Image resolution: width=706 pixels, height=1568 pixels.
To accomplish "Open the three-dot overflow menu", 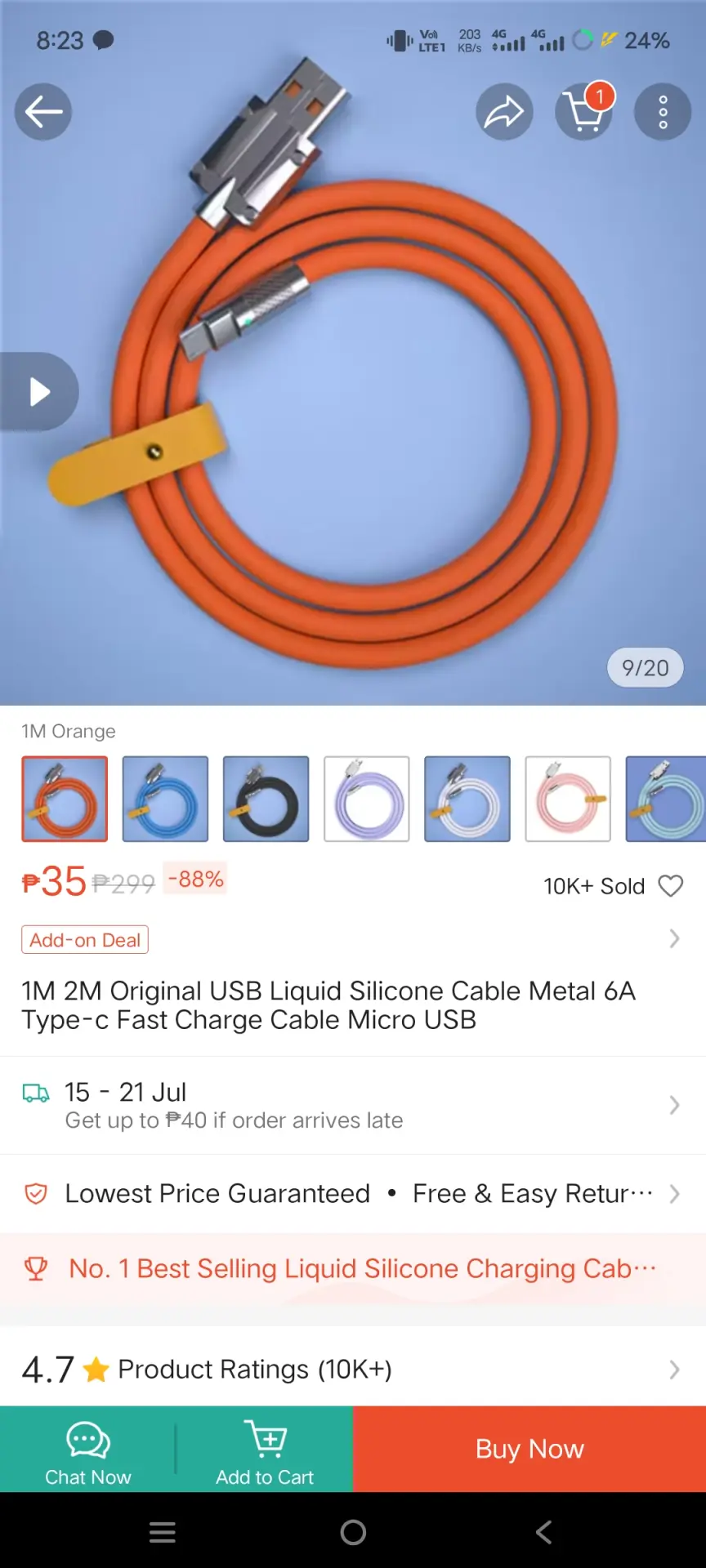I will 663,112.
